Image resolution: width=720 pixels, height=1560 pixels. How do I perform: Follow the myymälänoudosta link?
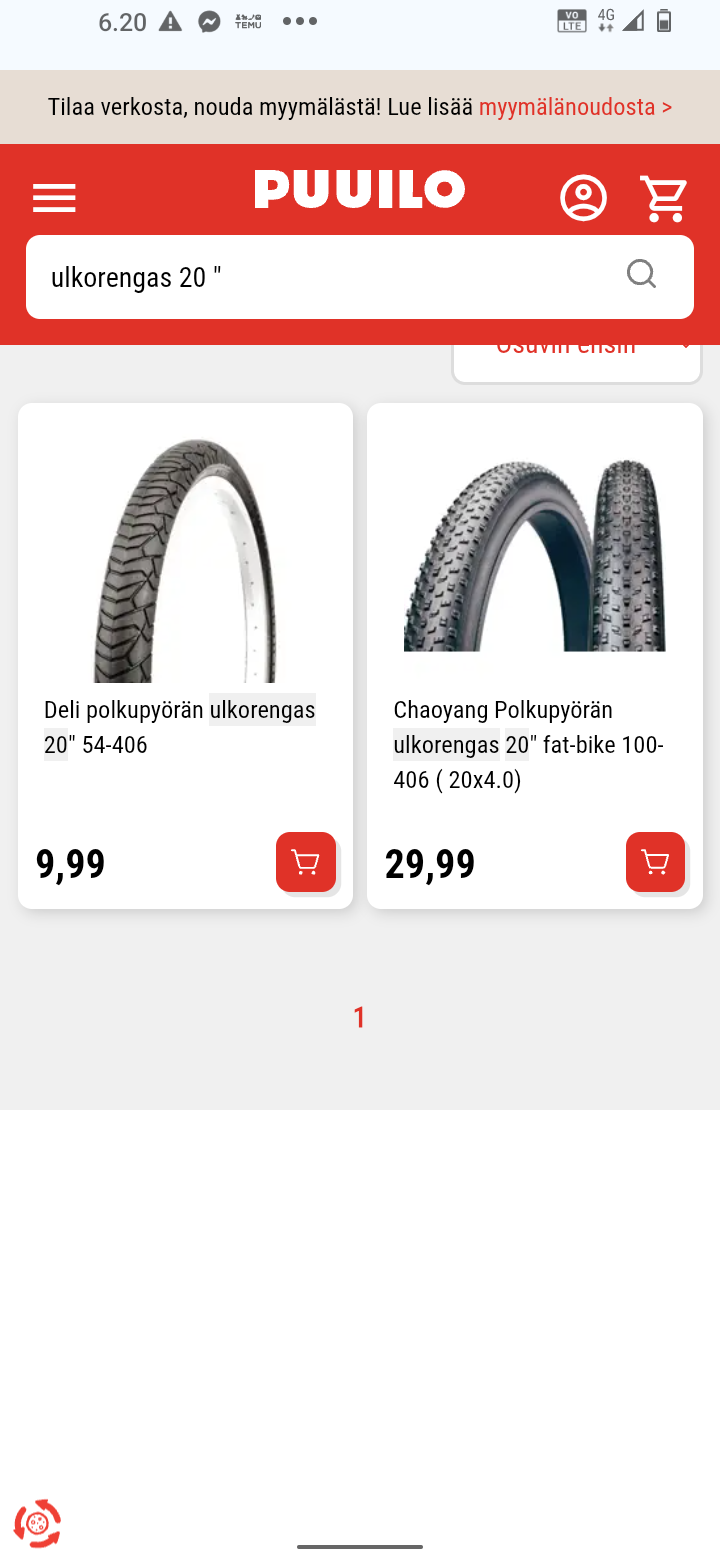click(575, 107)
